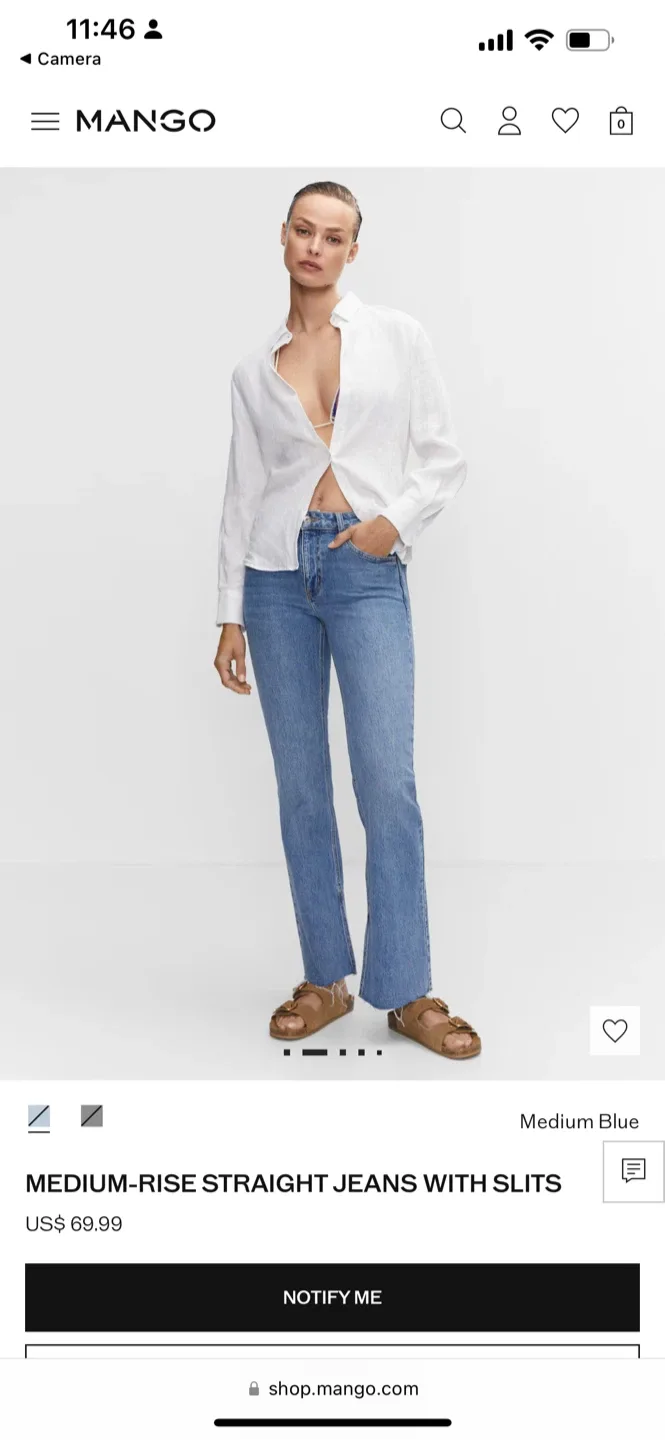Select the grey color swatch
The image size is (665, 1440).
(x=92, y=1116)
